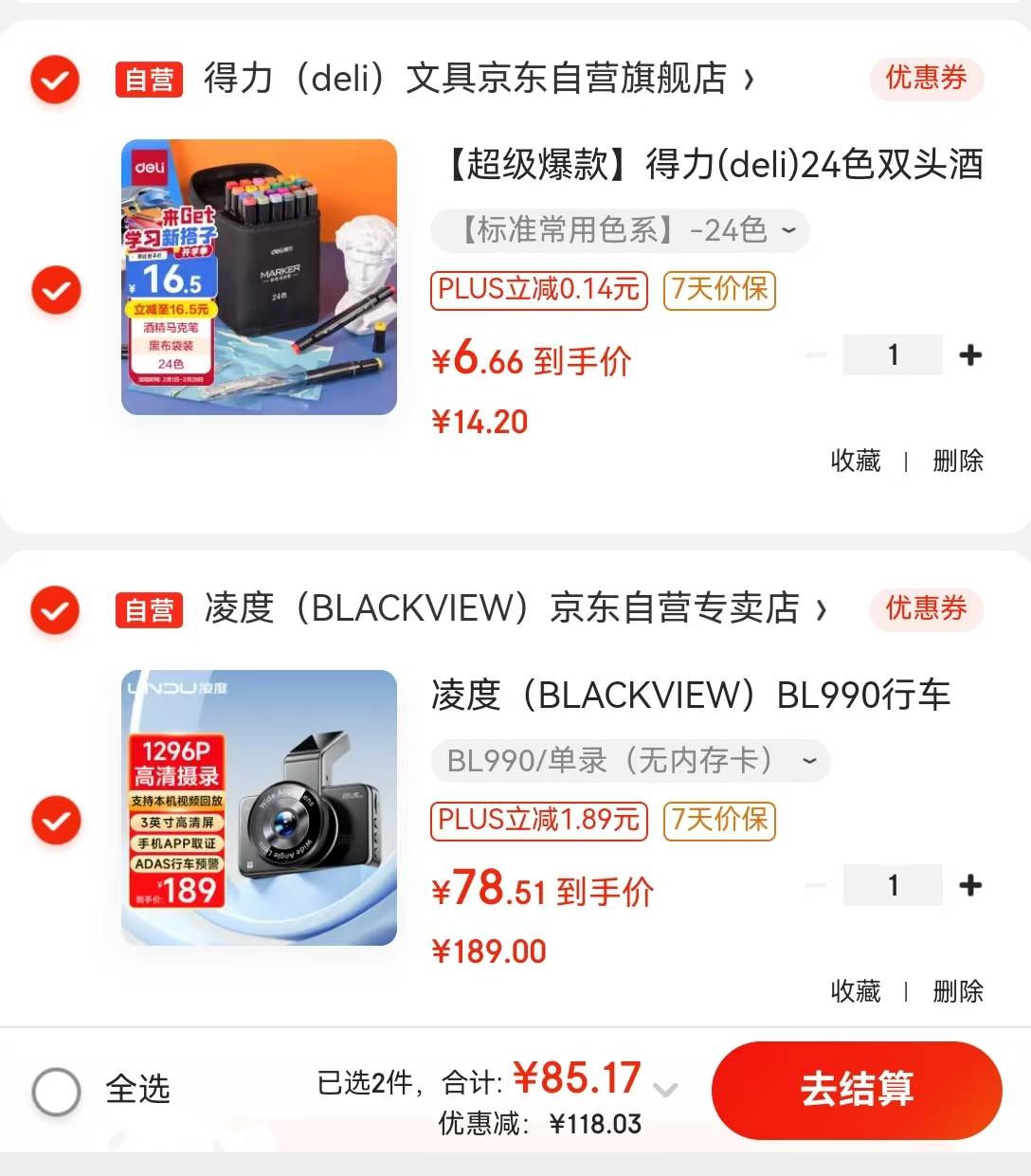Toggle the 全选 select-all option

point(57,1092)
